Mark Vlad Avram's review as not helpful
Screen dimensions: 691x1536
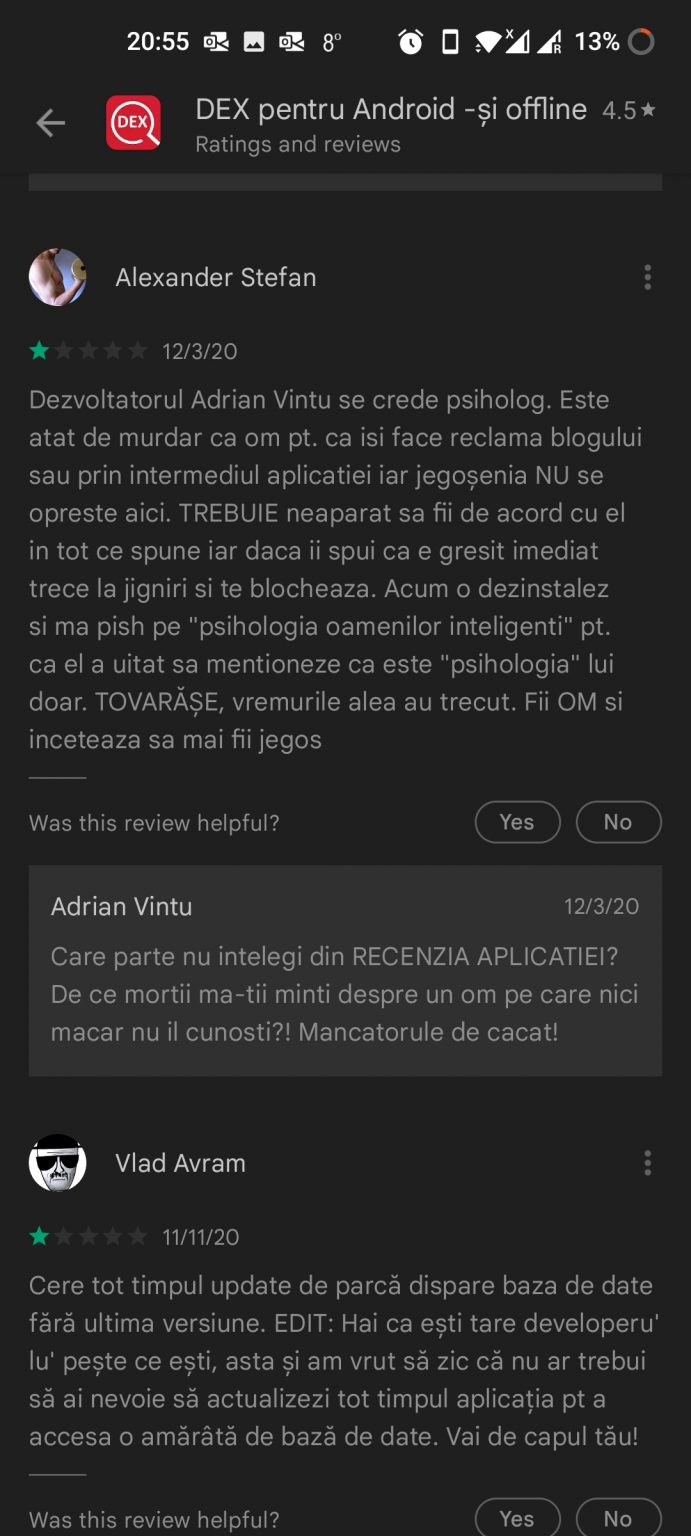pyautogui.click(x=618, y=1518)
